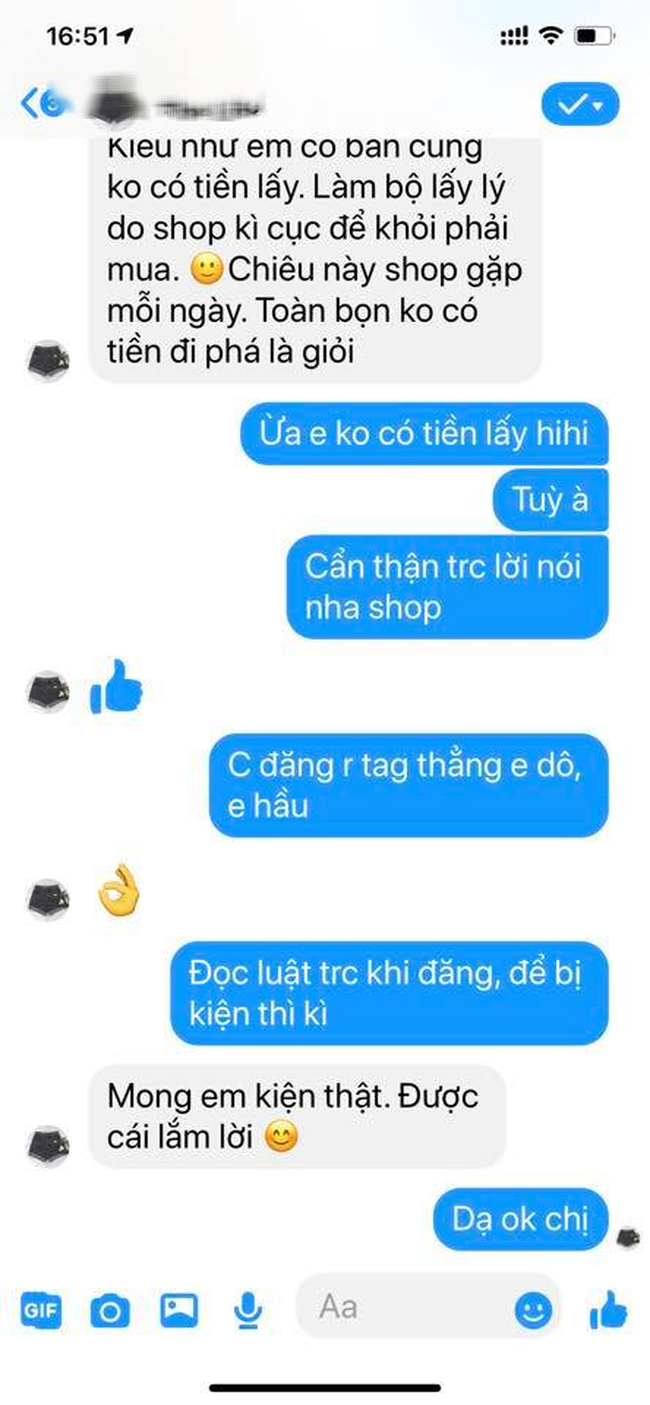Send a thumbs-up like
This screenshot has width=650, height=1405.
click(609, 1309)
